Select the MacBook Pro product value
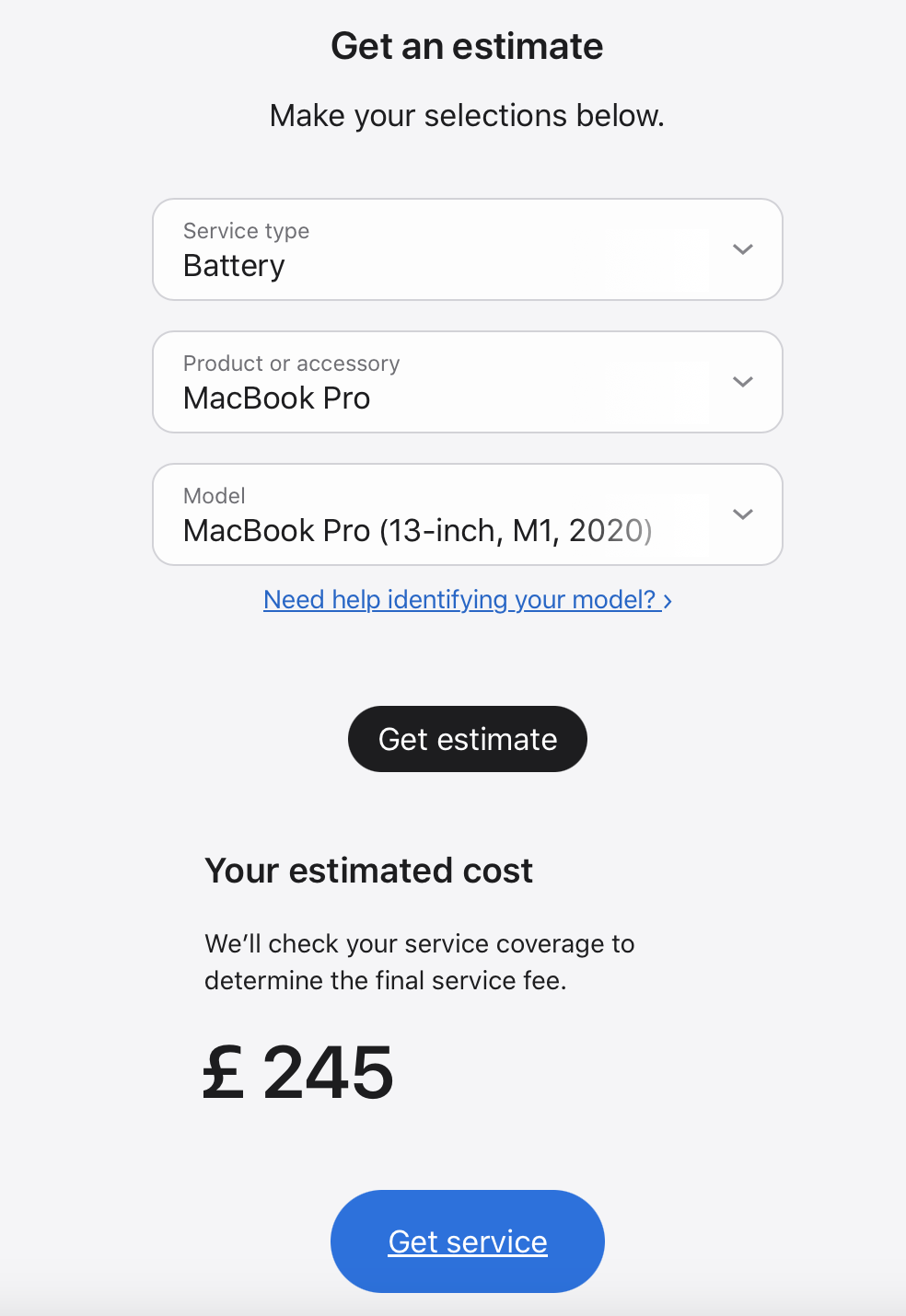 [276, 398]
